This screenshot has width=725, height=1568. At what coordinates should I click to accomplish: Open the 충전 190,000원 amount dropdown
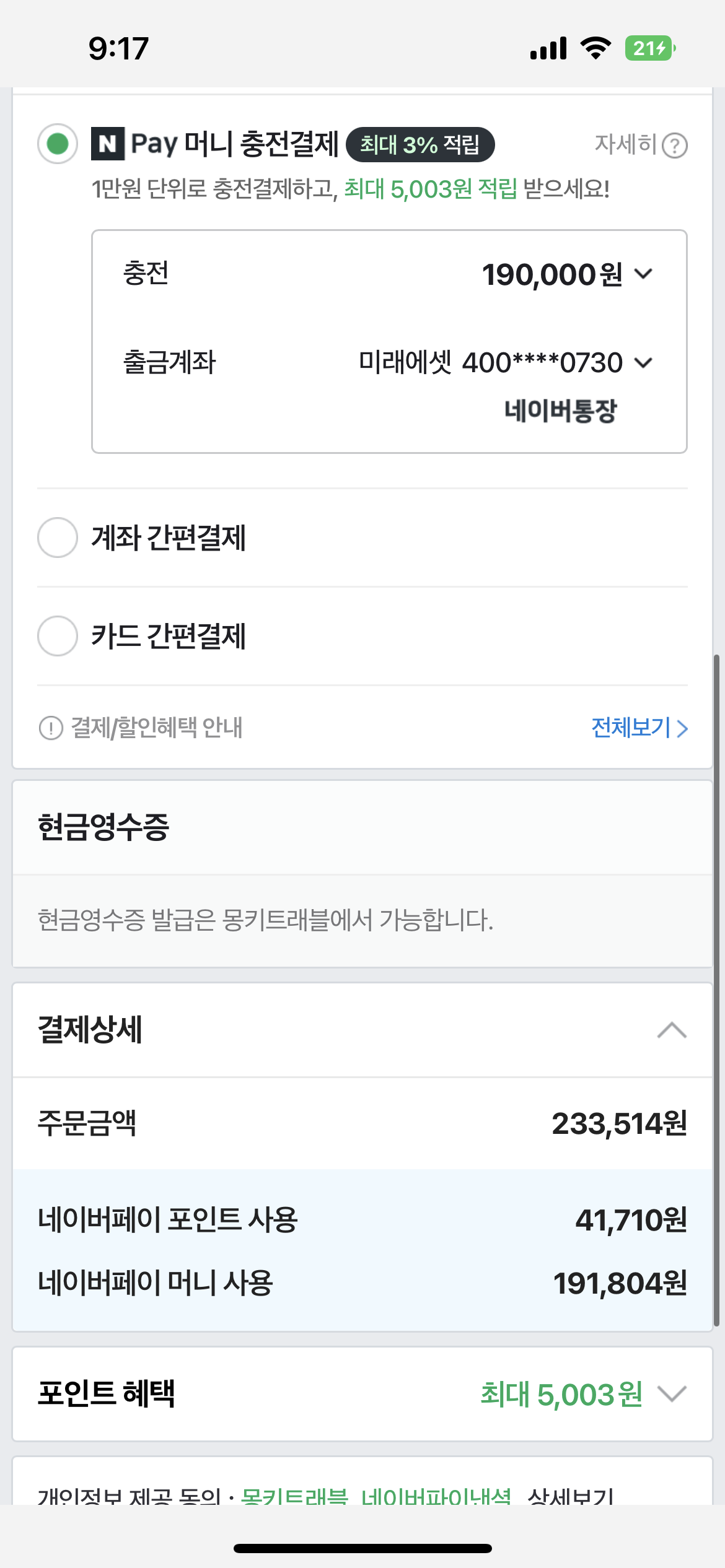pyautogui.click(x=567, y=274)
